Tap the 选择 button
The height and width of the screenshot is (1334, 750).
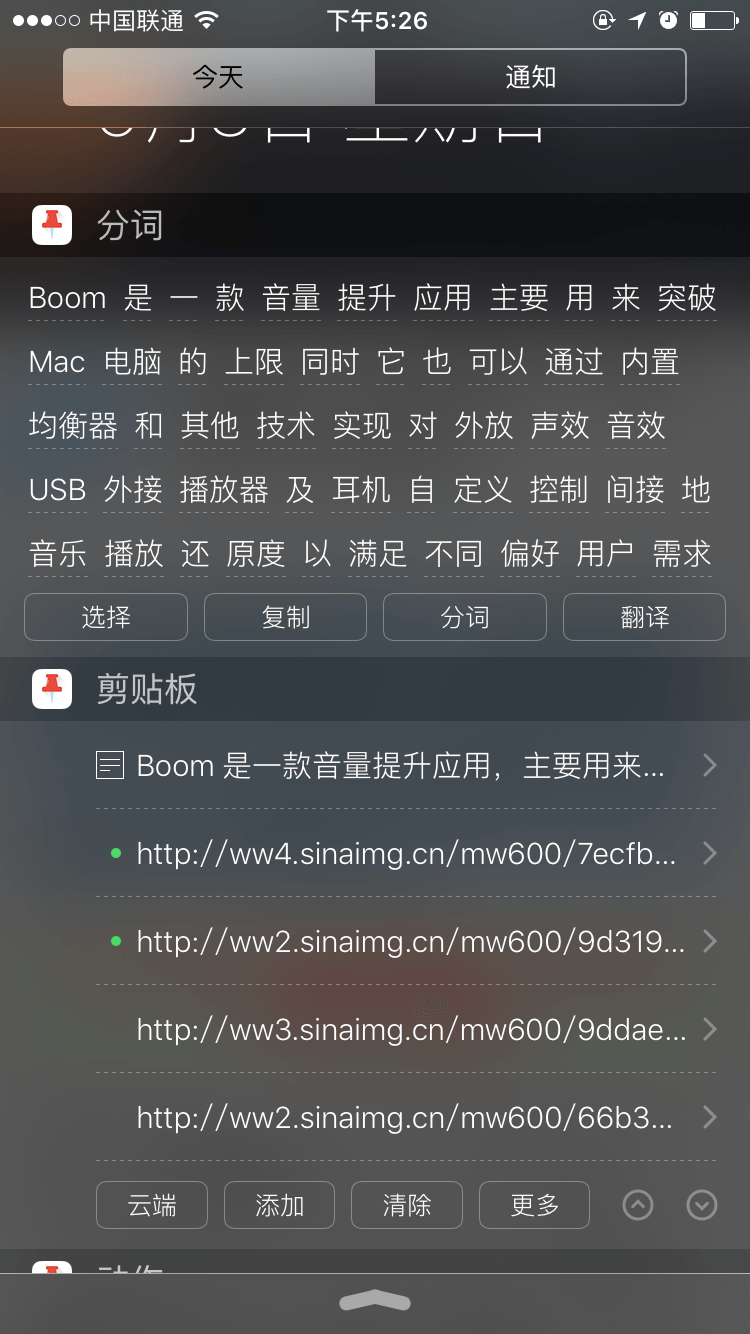(x=106, y=617)
